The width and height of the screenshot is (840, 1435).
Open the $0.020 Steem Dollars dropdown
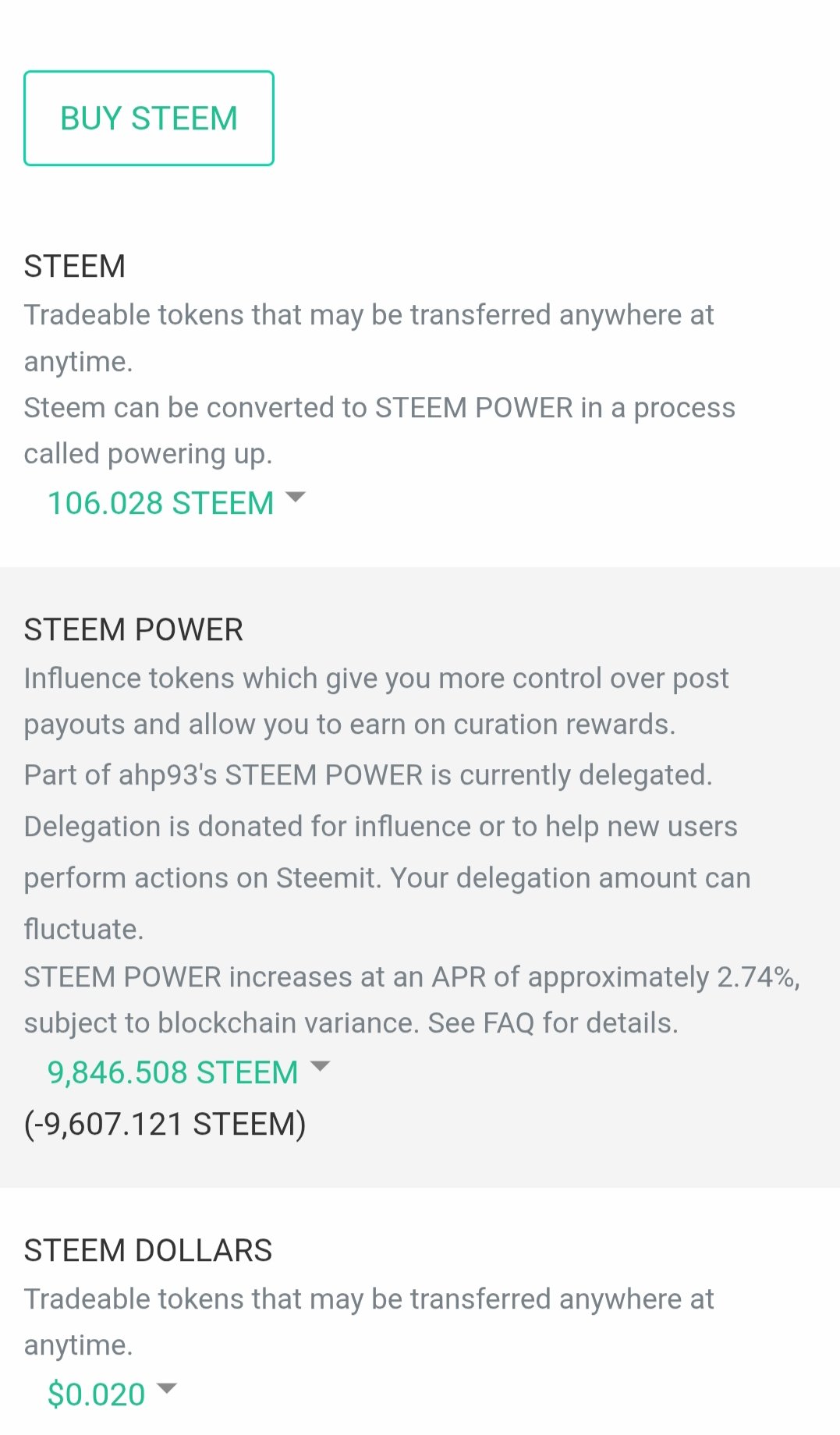(112, 1394)
